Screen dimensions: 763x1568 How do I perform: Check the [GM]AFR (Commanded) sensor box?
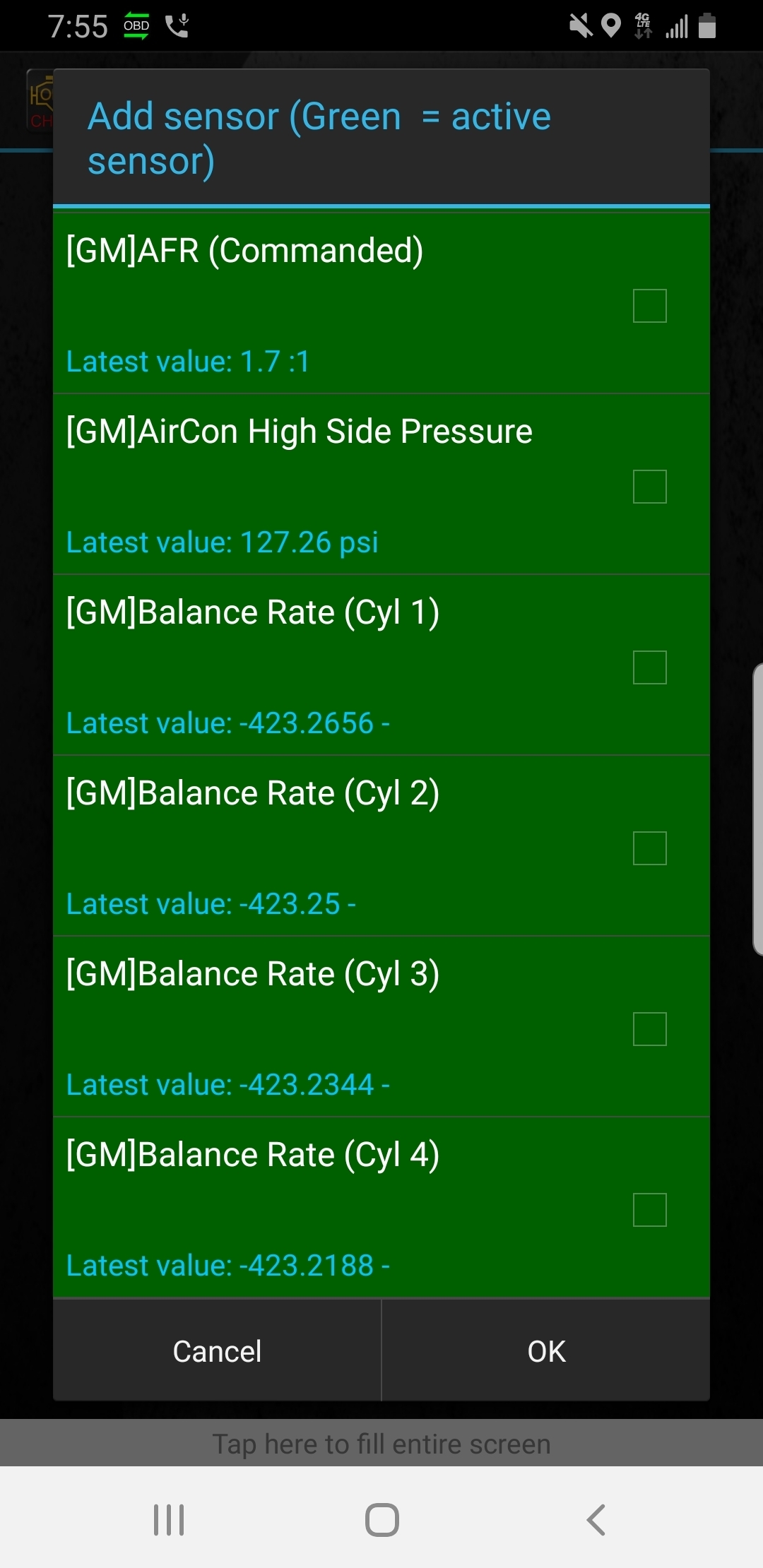649,306
